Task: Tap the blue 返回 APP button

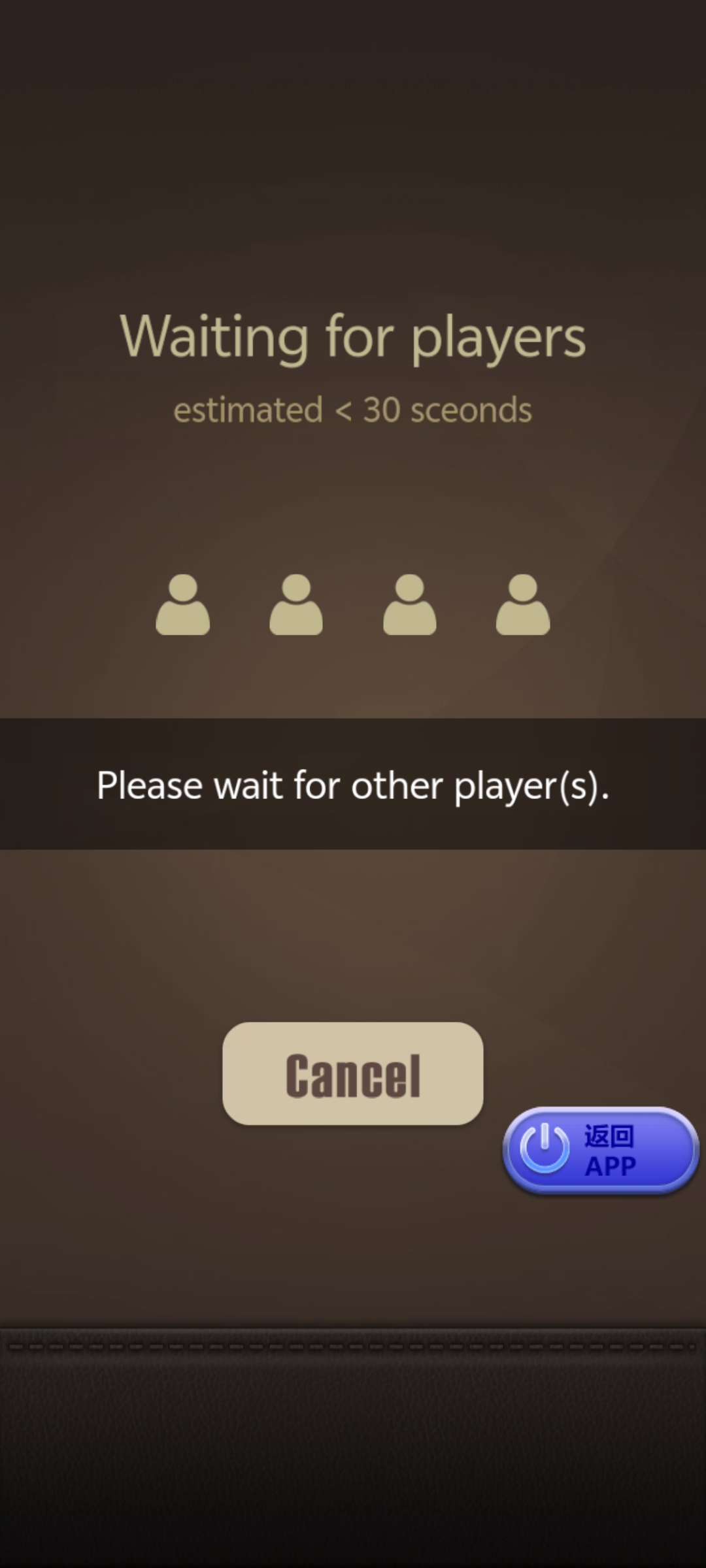Action: [600, 1151]
